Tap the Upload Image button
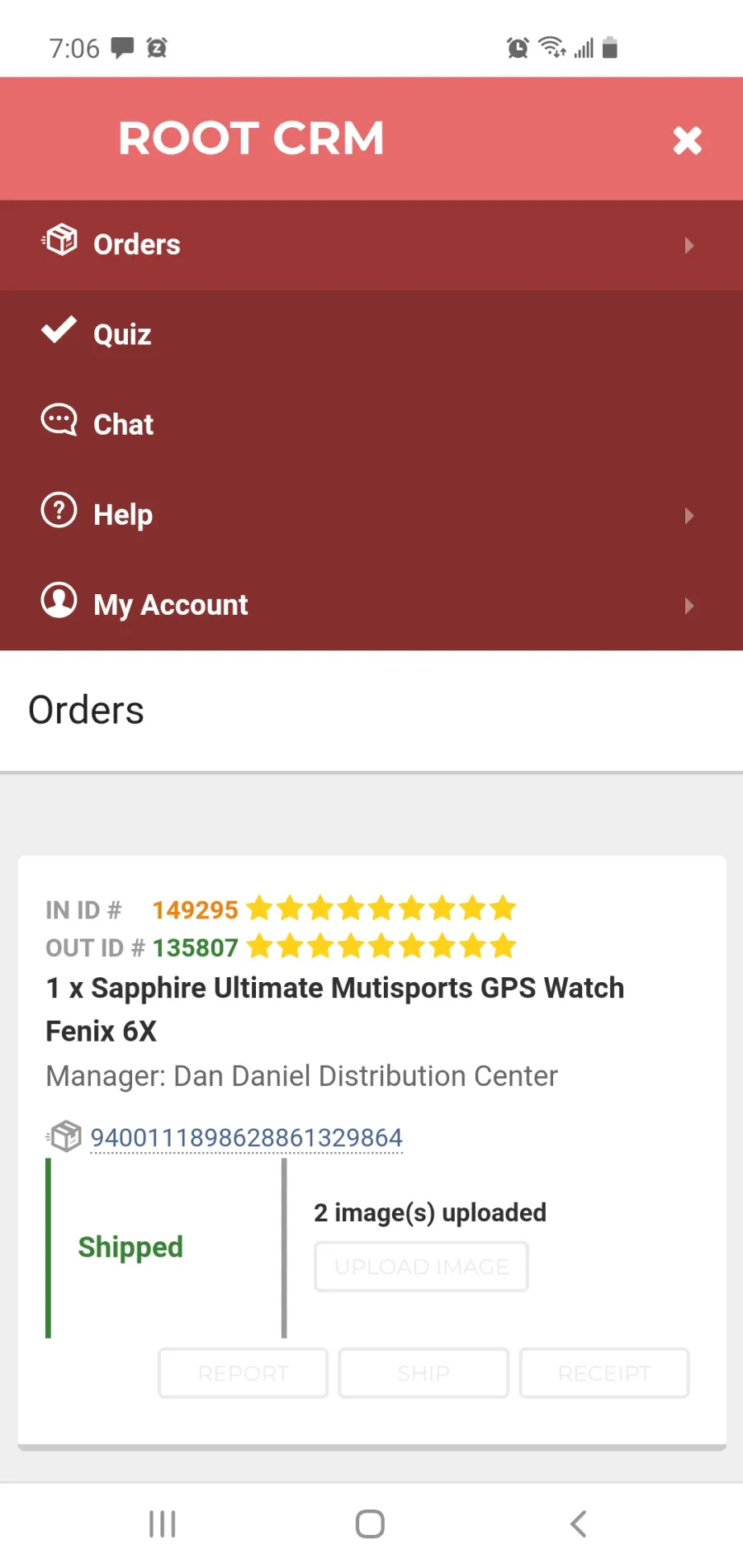This screenshot has width=743, height=1568. coord(421,1267)
